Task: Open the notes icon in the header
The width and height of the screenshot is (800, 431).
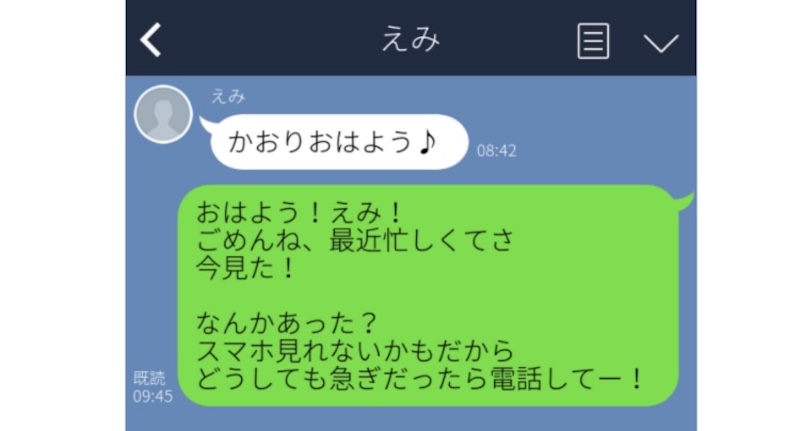Action: pos(594,41)
